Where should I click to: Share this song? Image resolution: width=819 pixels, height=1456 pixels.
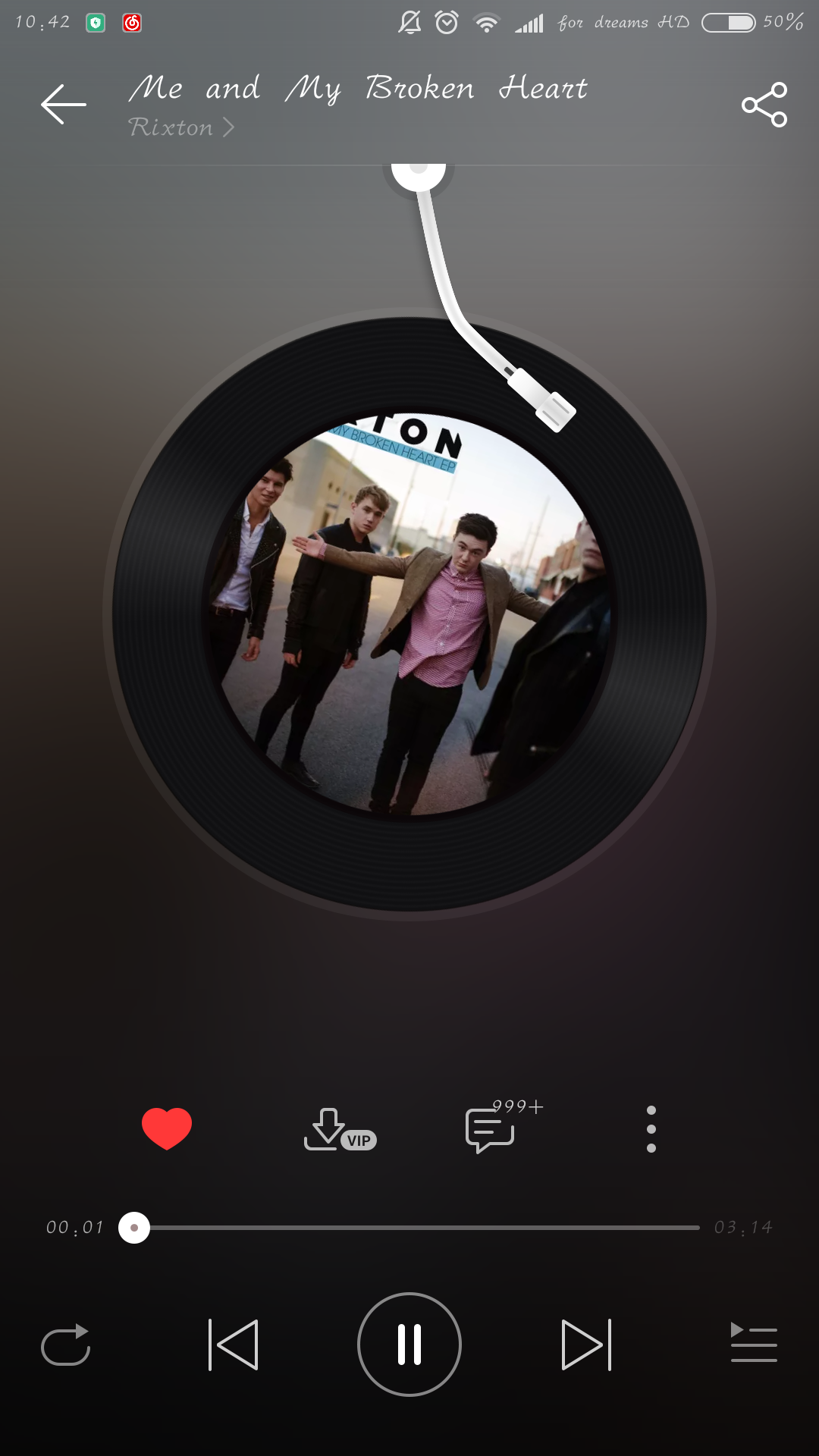tap(764, 105)
